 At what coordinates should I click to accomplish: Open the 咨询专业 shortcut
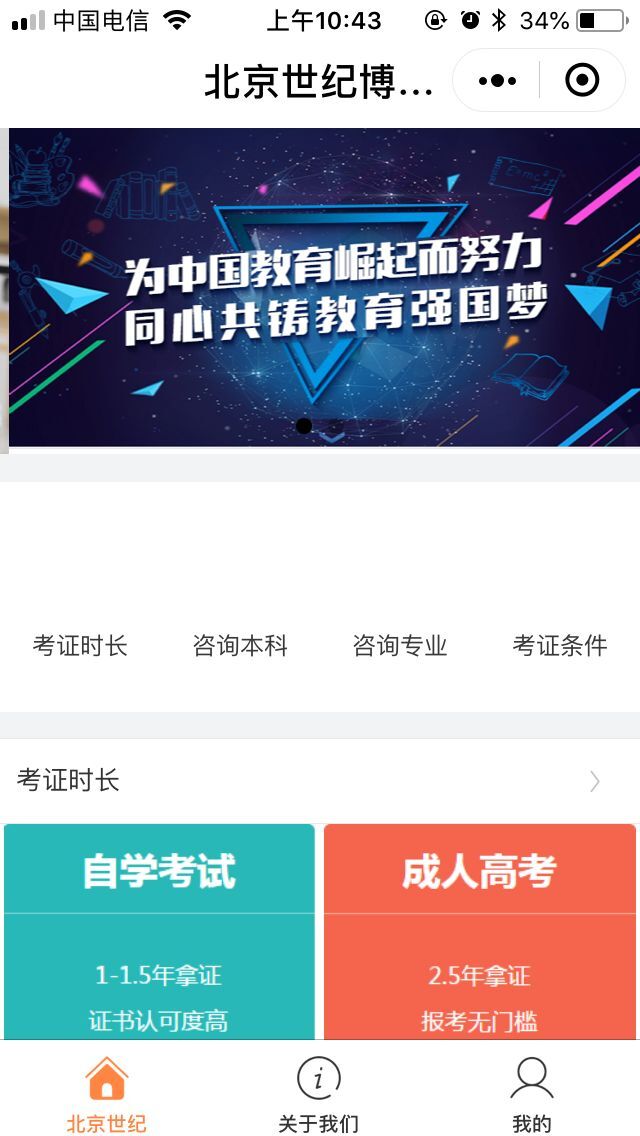tap(400, 645)
